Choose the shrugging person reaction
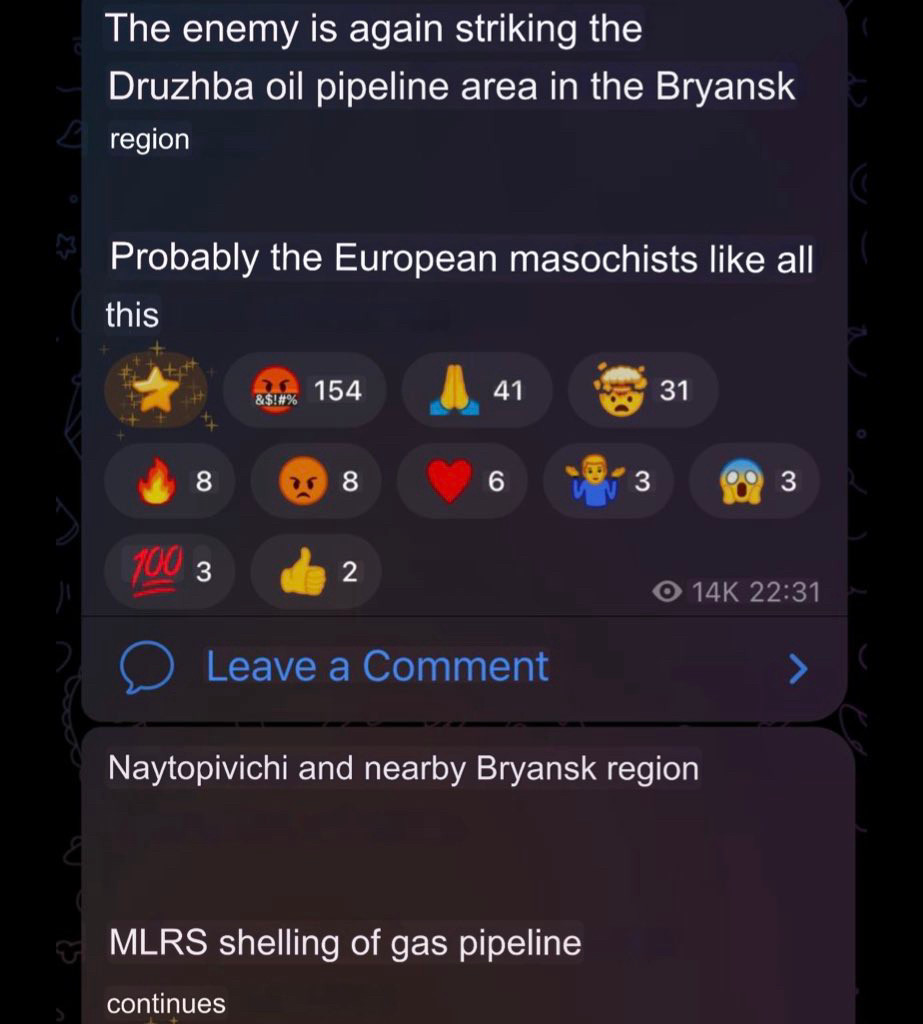 [609, 482]
